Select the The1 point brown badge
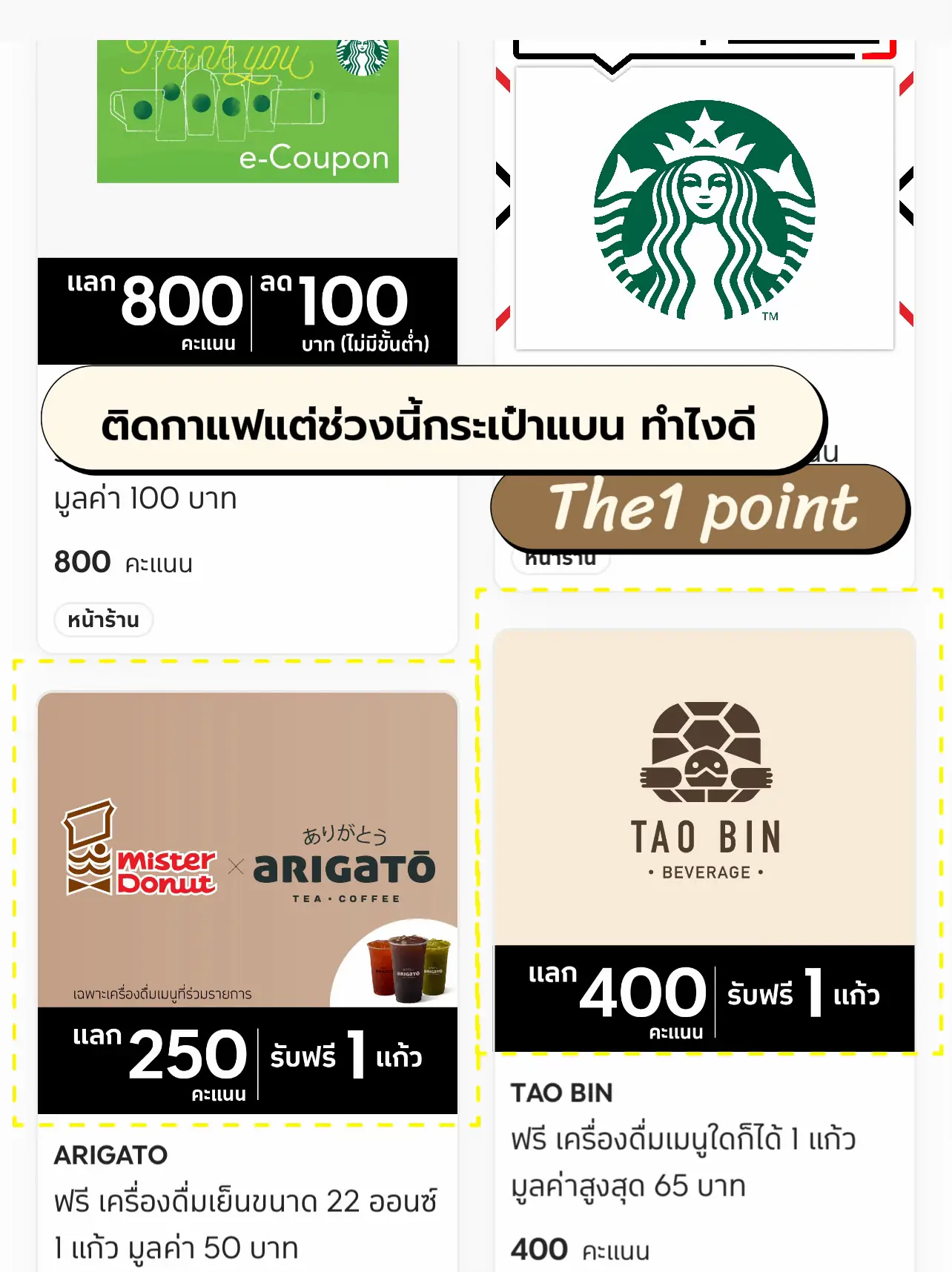Screen dimensions: 952x1272 (x=697, y=509)
